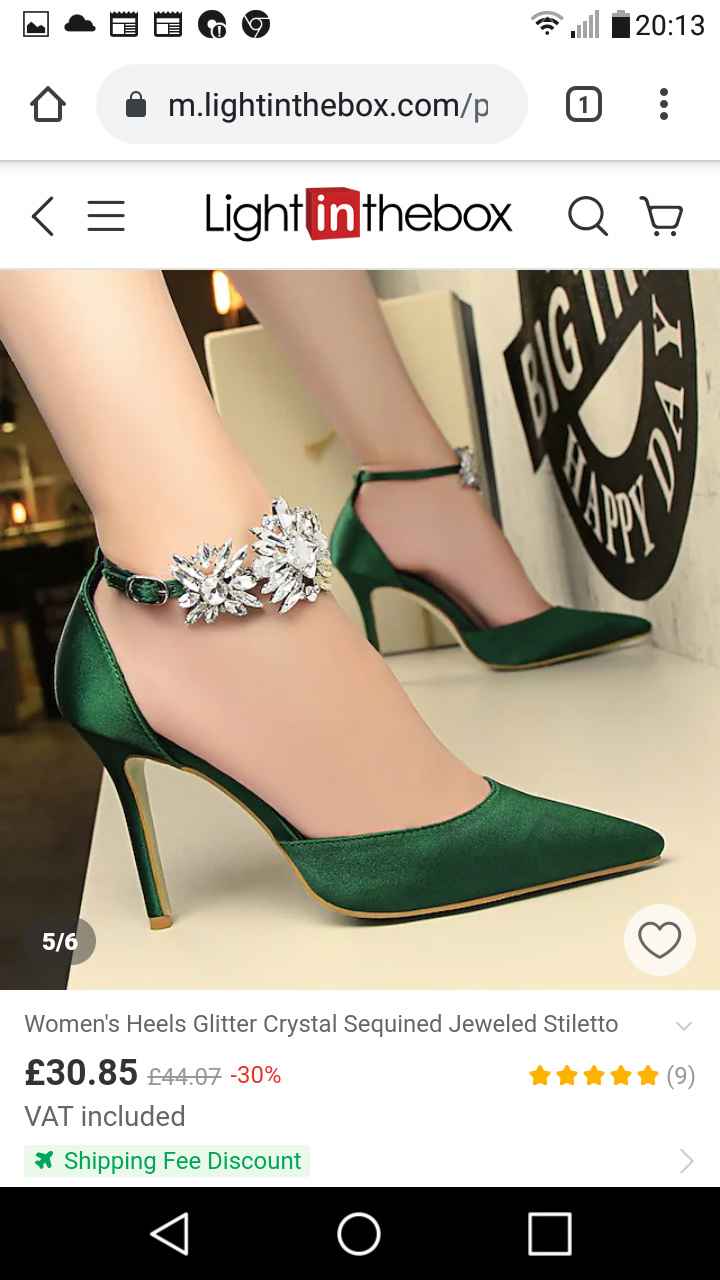Tap the LightInTheBox logo
Viewport: 720px width, 1280px height.
click(358, 215)
